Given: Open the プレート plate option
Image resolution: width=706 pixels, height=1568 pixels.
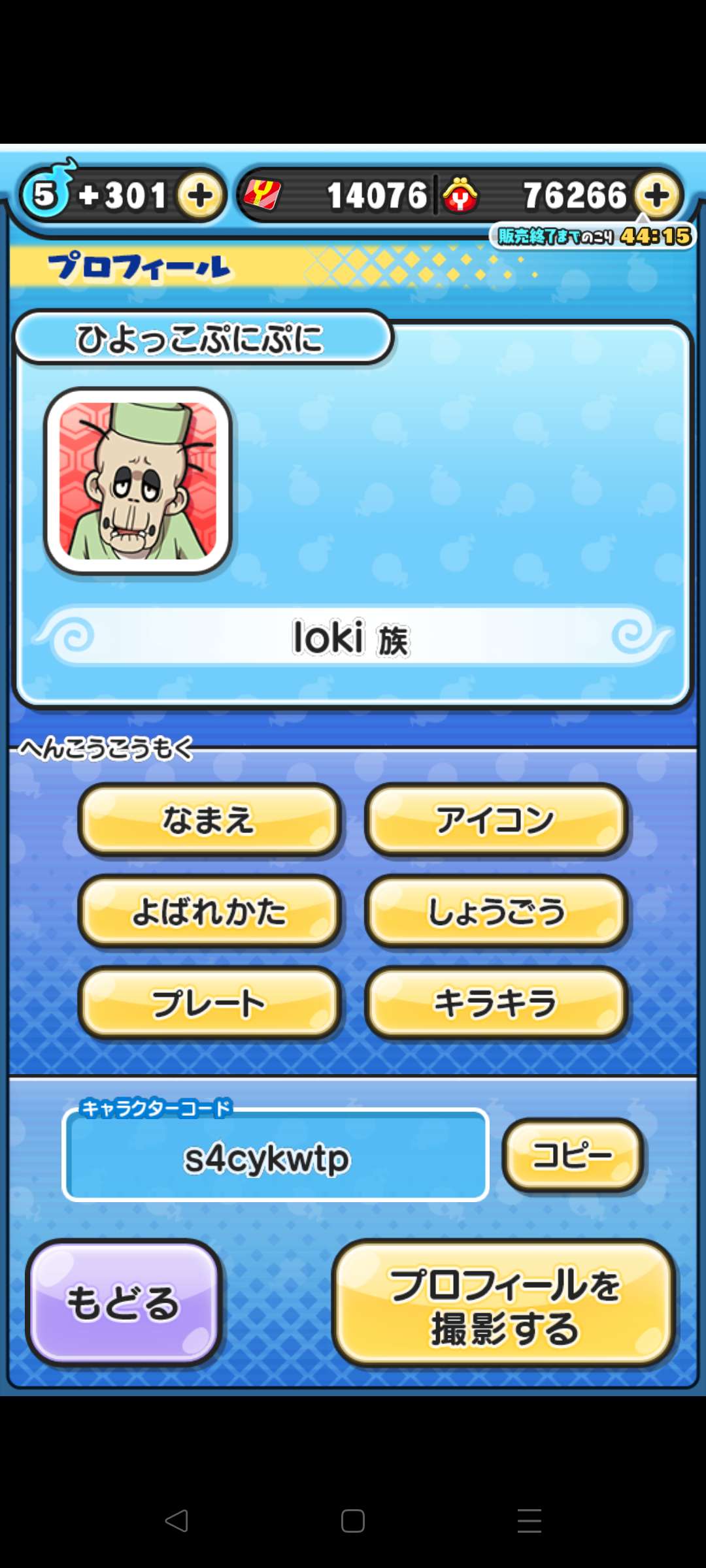Looking at the screenshot, I should [209, 1003].
